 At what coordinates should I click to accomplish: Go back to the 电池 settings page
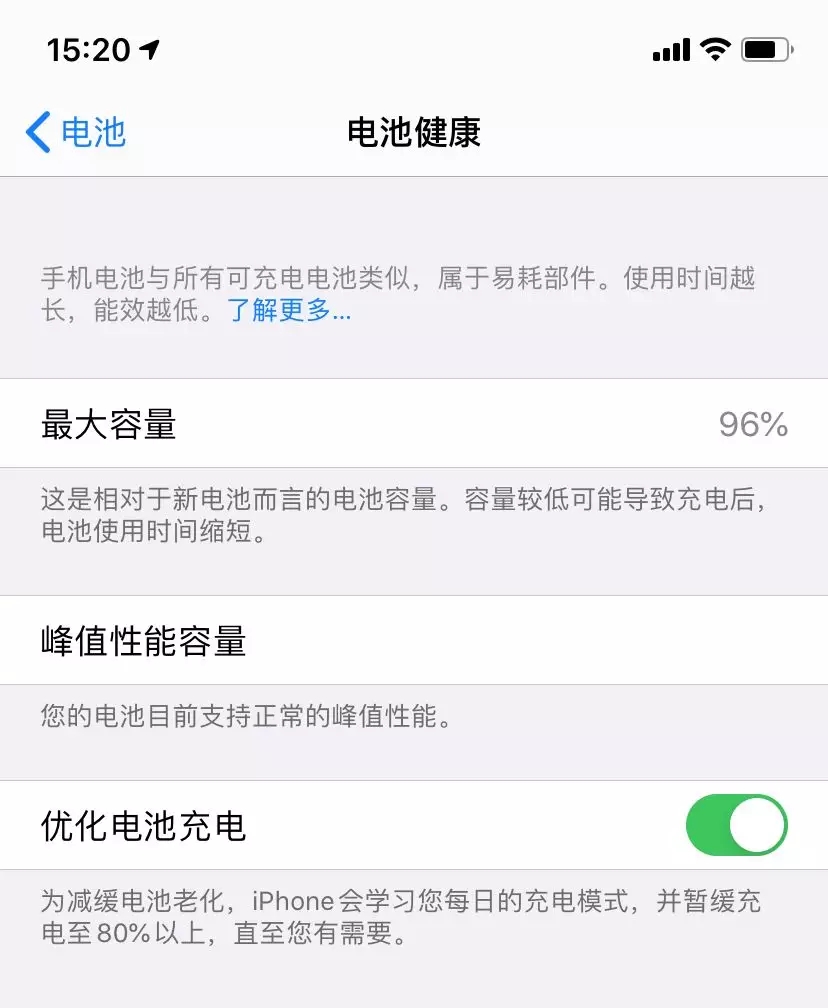coord(76,132)
